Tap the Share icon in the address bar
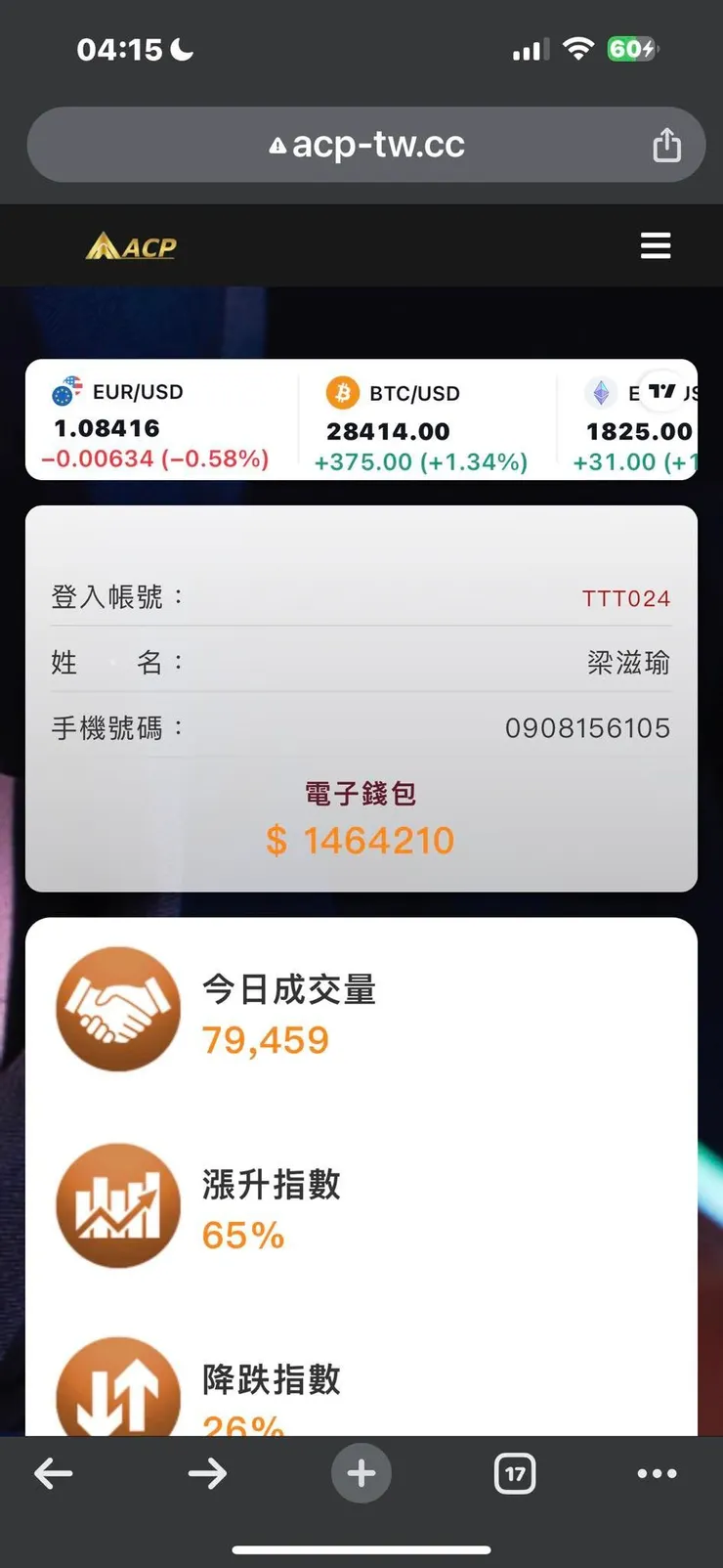 click(666, 144)
